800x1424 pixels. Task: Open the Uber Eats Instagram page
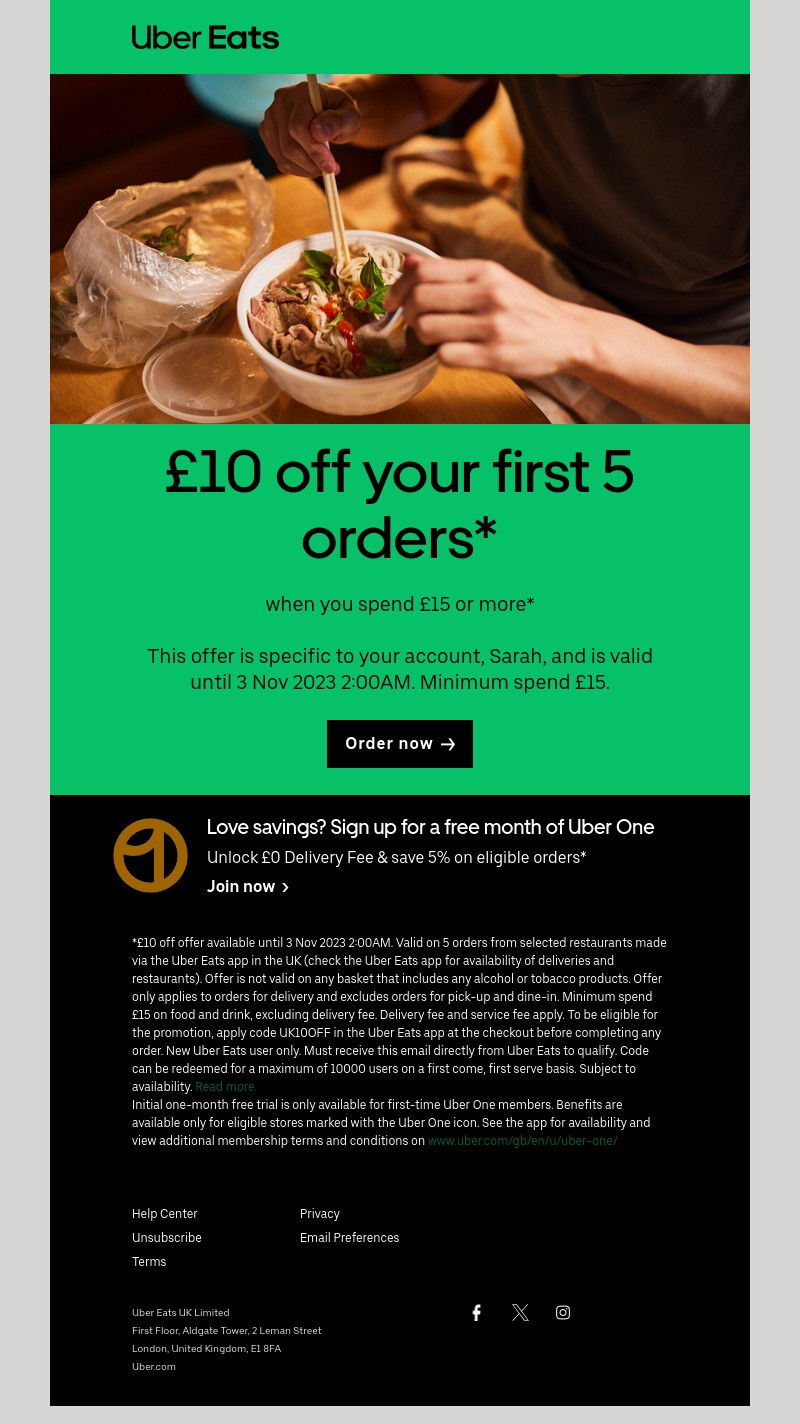563,1313
